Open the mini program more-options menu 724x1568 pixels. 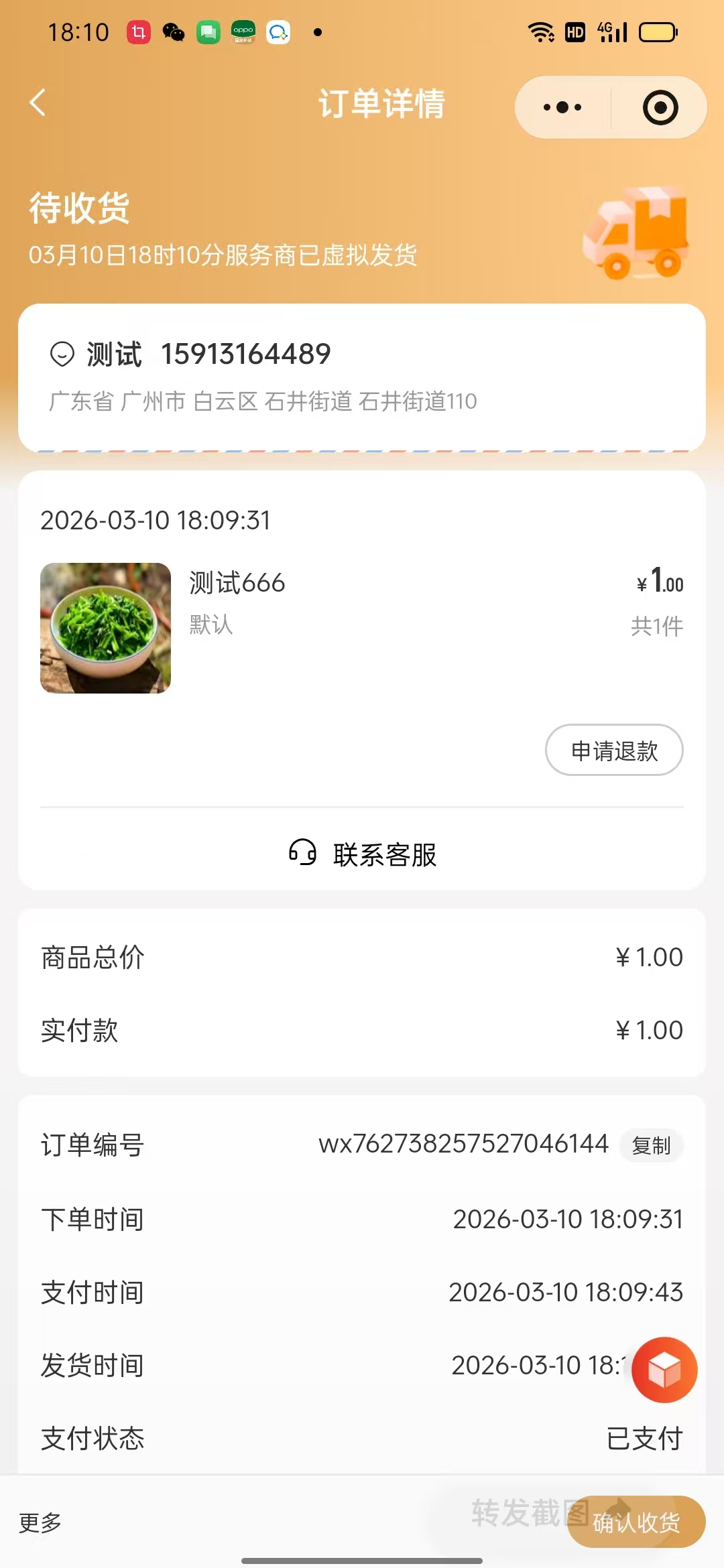[x=562, y=107]
